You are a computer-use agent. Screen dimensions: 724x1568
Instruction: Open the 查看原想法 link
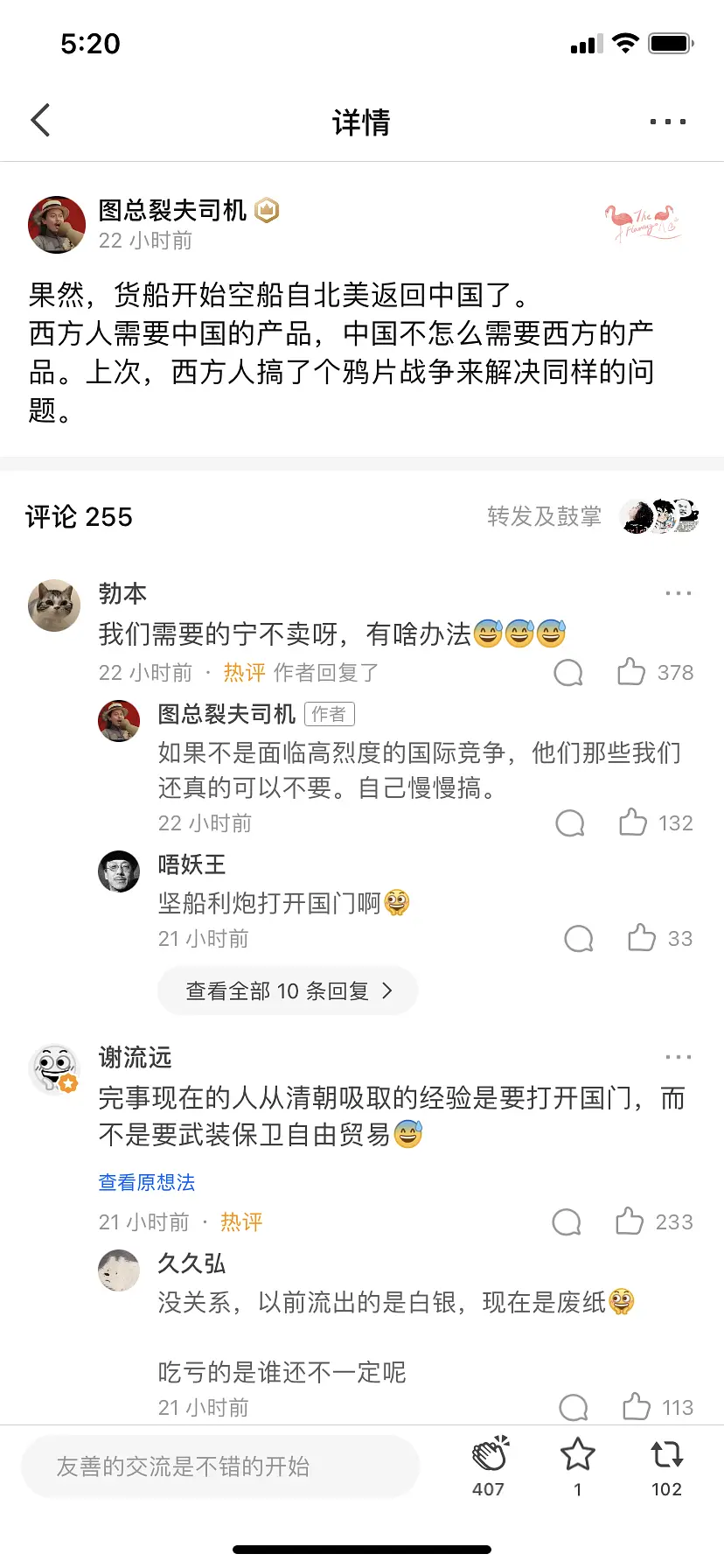click(147, 1182)
